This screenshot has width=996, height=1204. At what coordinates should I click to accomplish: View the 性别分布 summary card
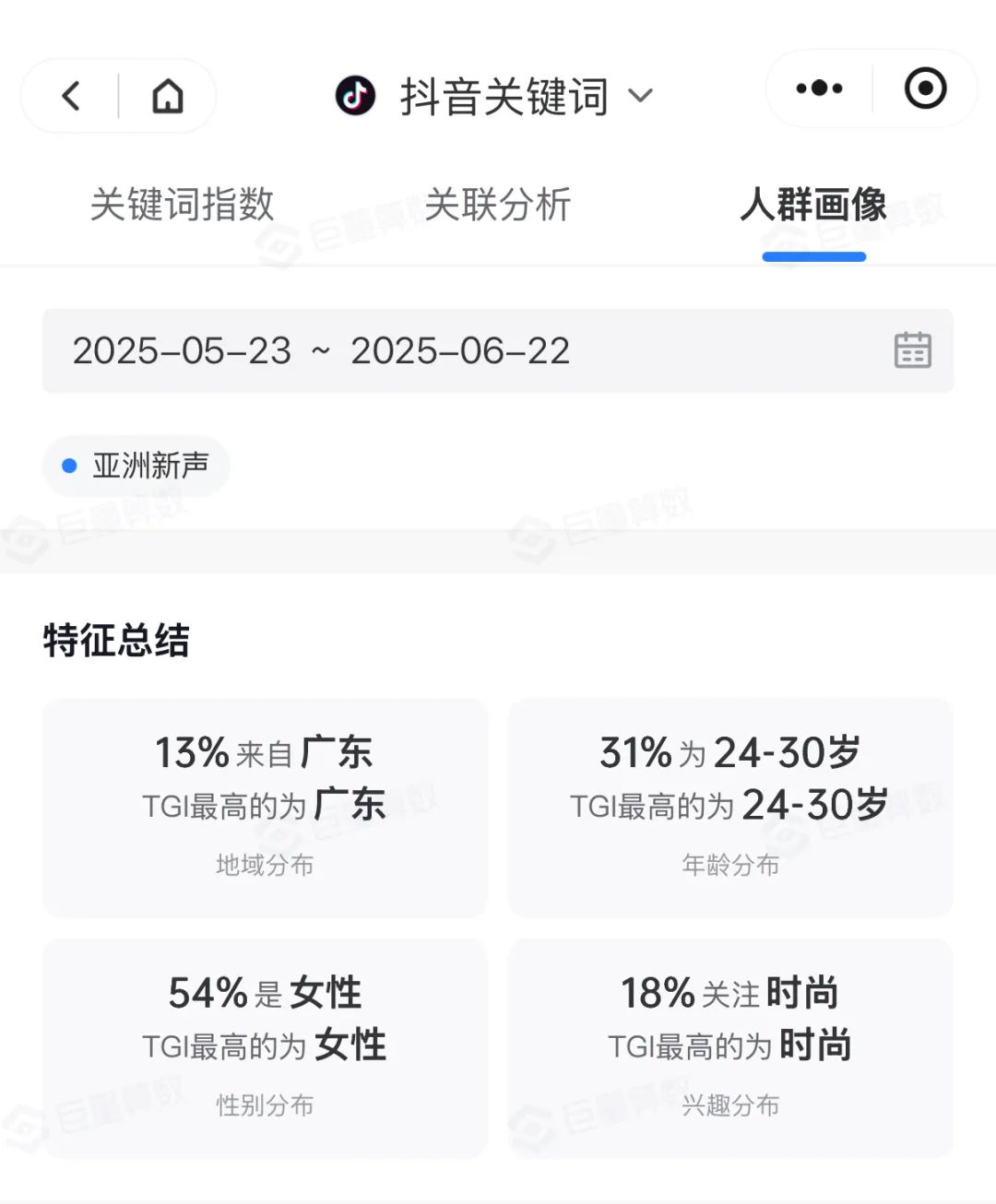pyautogui.click(x=265, y=1047)
